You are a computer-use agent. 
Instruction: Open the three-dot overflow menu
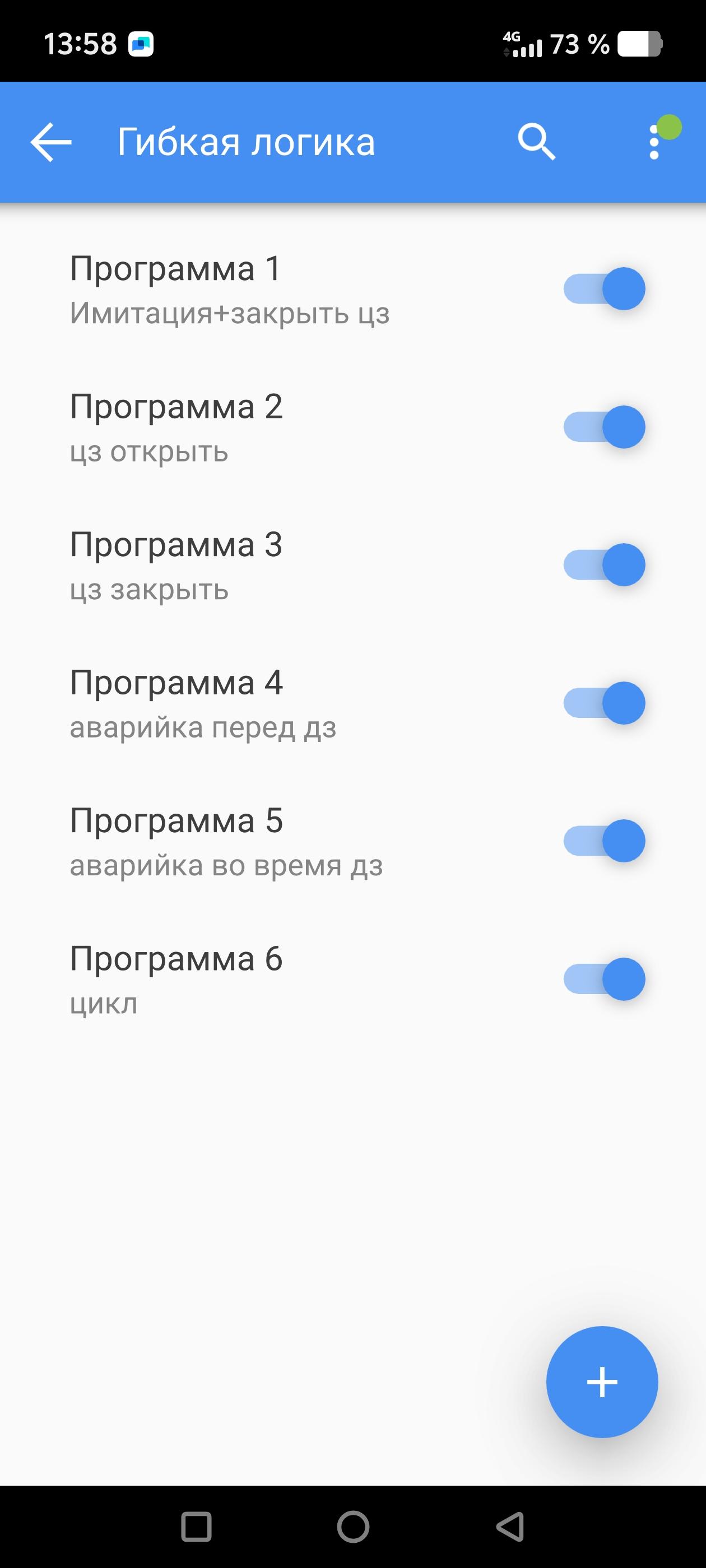click(654, 142)
